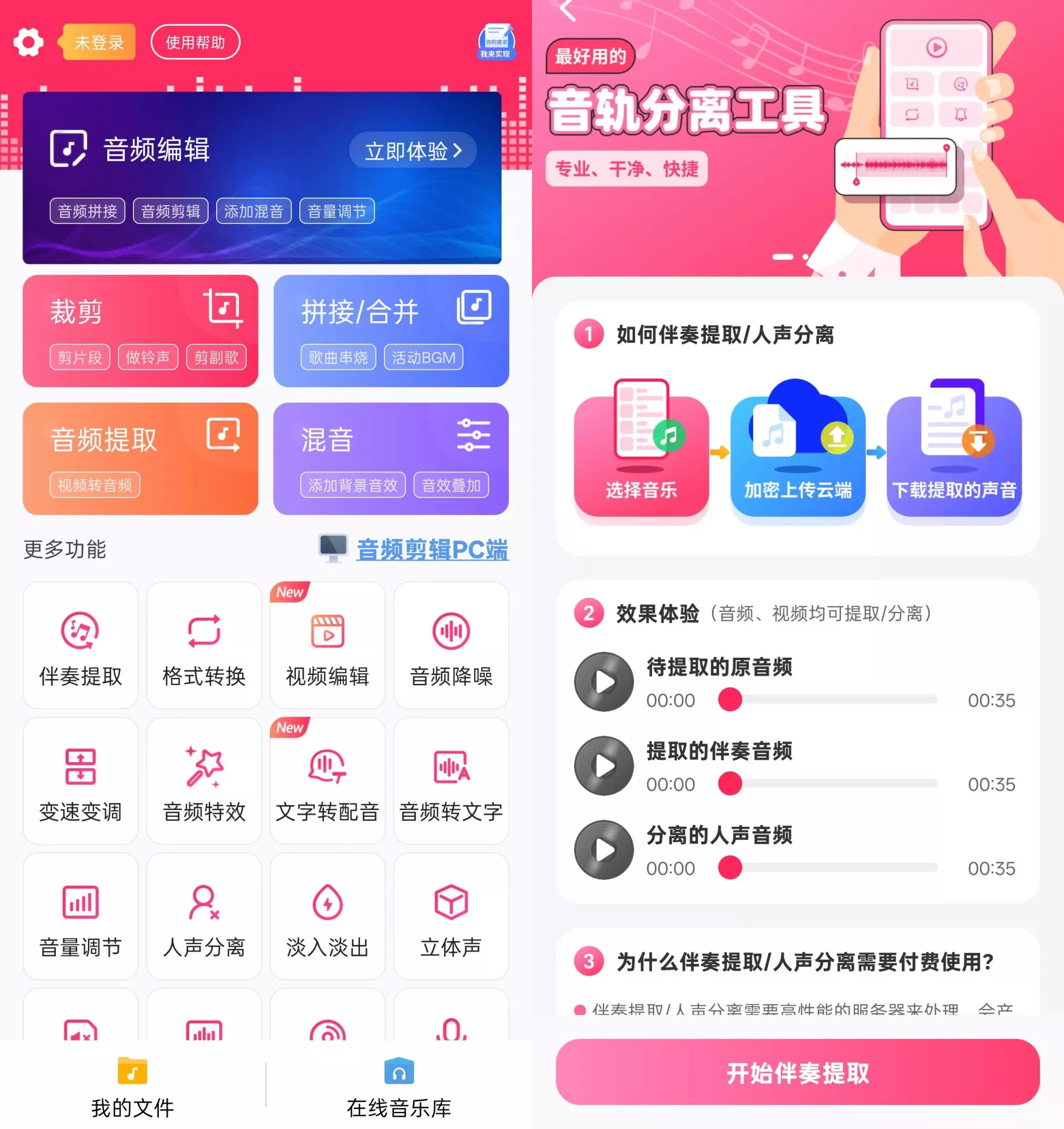Image resolution: width=1064 pixels, height=1129 pixels.
Task: Open the 音频提取 card
Action: (141, 458)
